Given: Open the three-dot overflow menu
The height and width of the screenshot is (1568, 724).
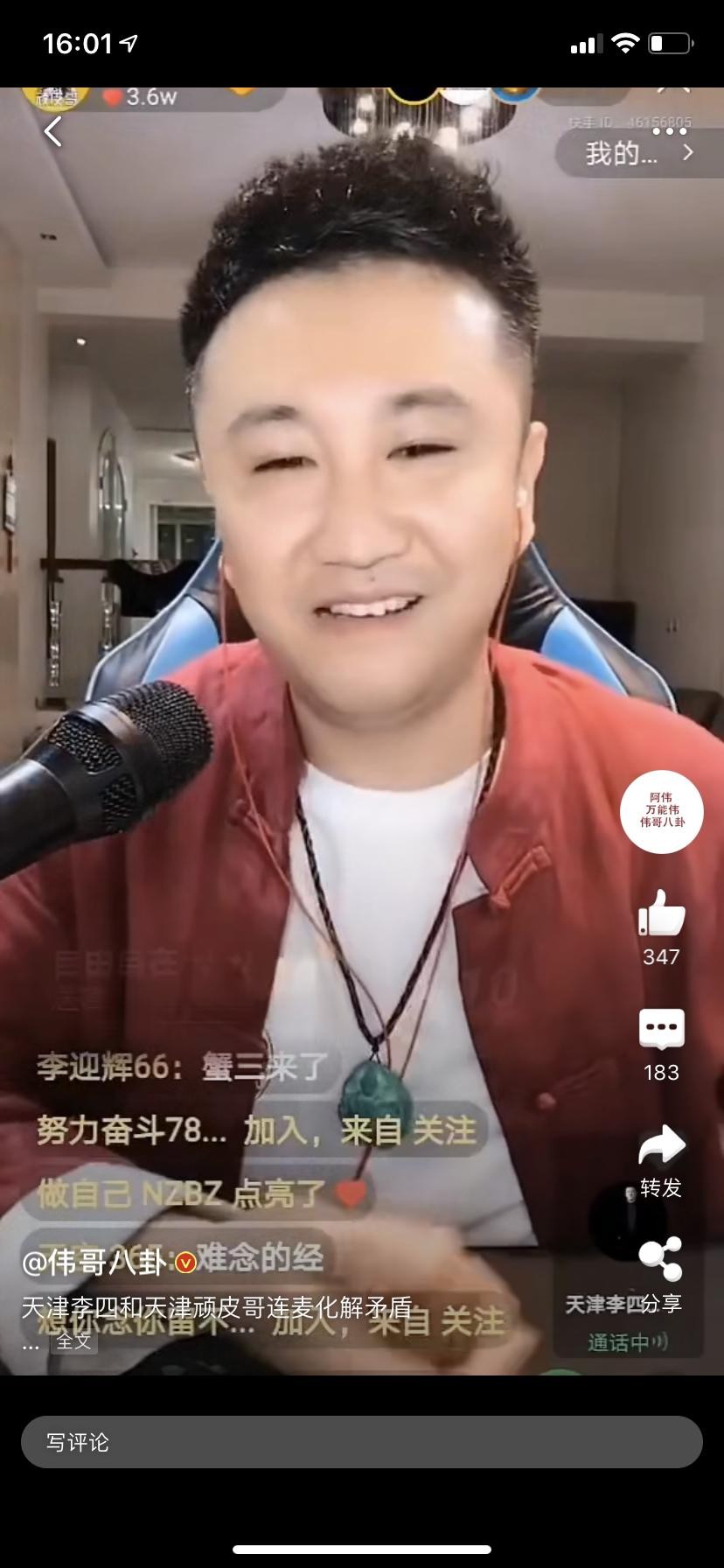Looking at the screenshot, I should coord(669,131).
